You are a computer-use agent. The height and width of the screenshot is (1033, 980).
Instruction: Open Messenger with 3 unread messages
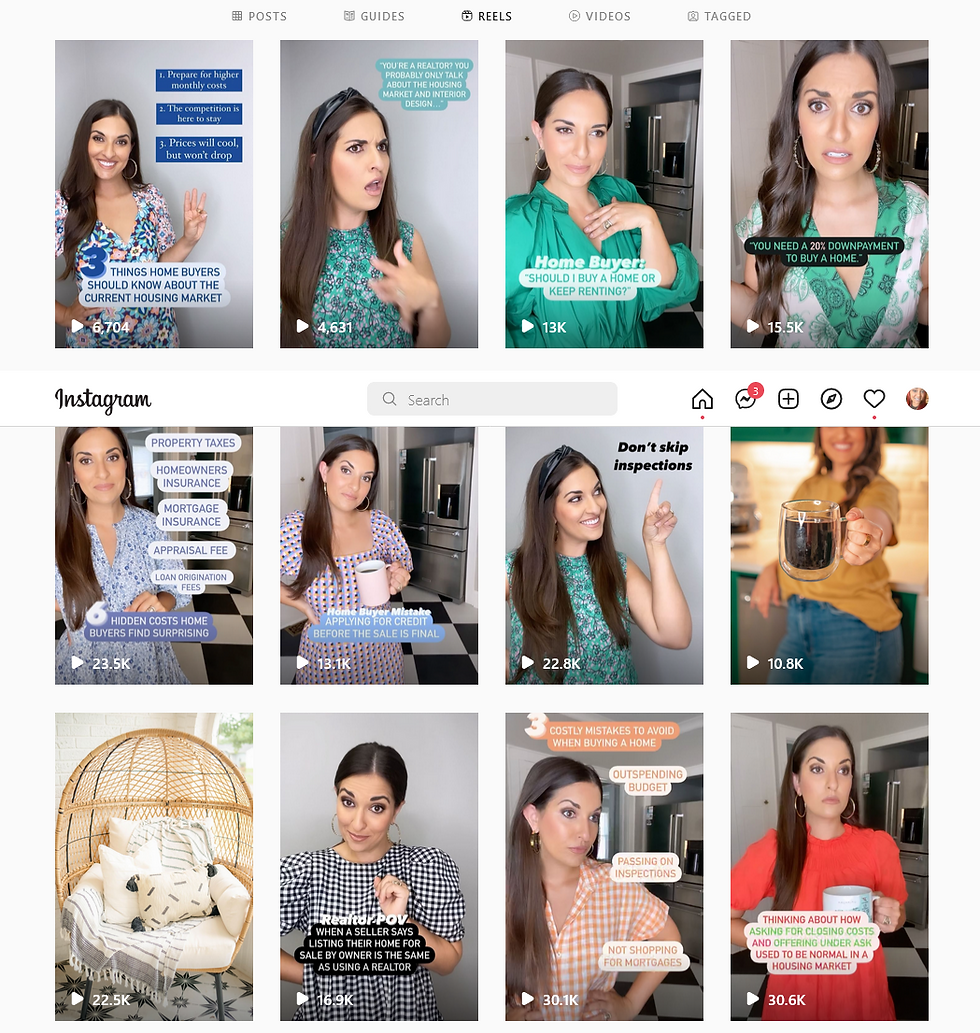(x=746, y=399)
